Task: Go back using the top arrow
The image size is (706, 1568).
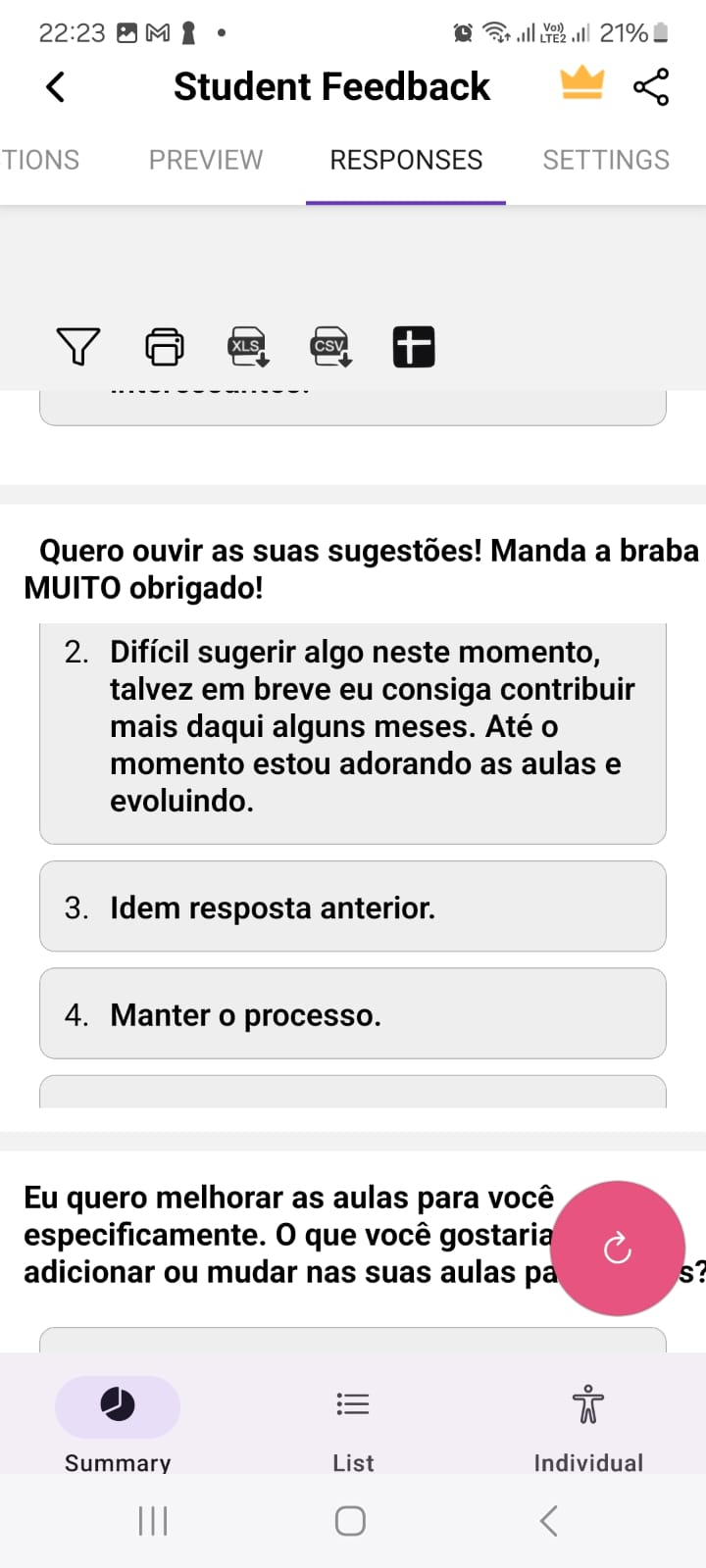Action: coord(56,87)
